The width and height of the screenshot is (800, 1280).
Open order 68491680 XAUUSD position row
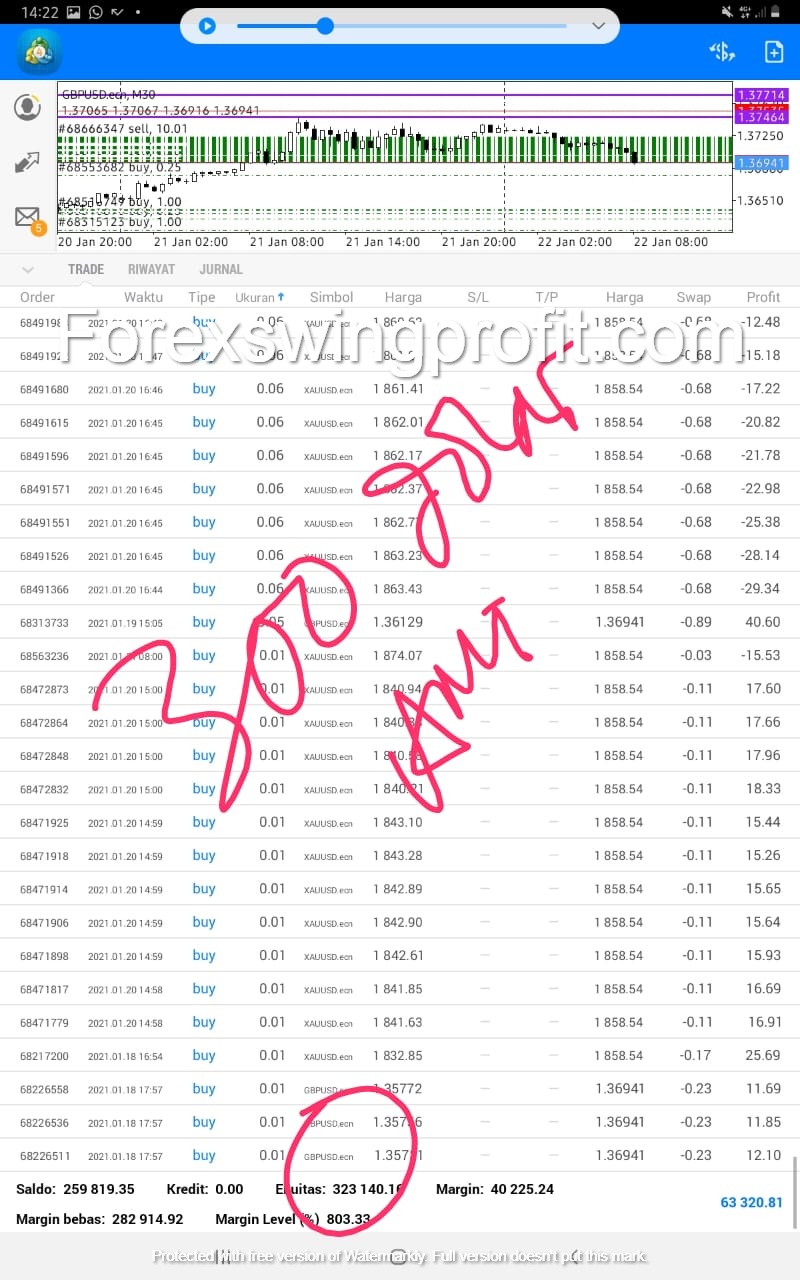coord(400,389)
